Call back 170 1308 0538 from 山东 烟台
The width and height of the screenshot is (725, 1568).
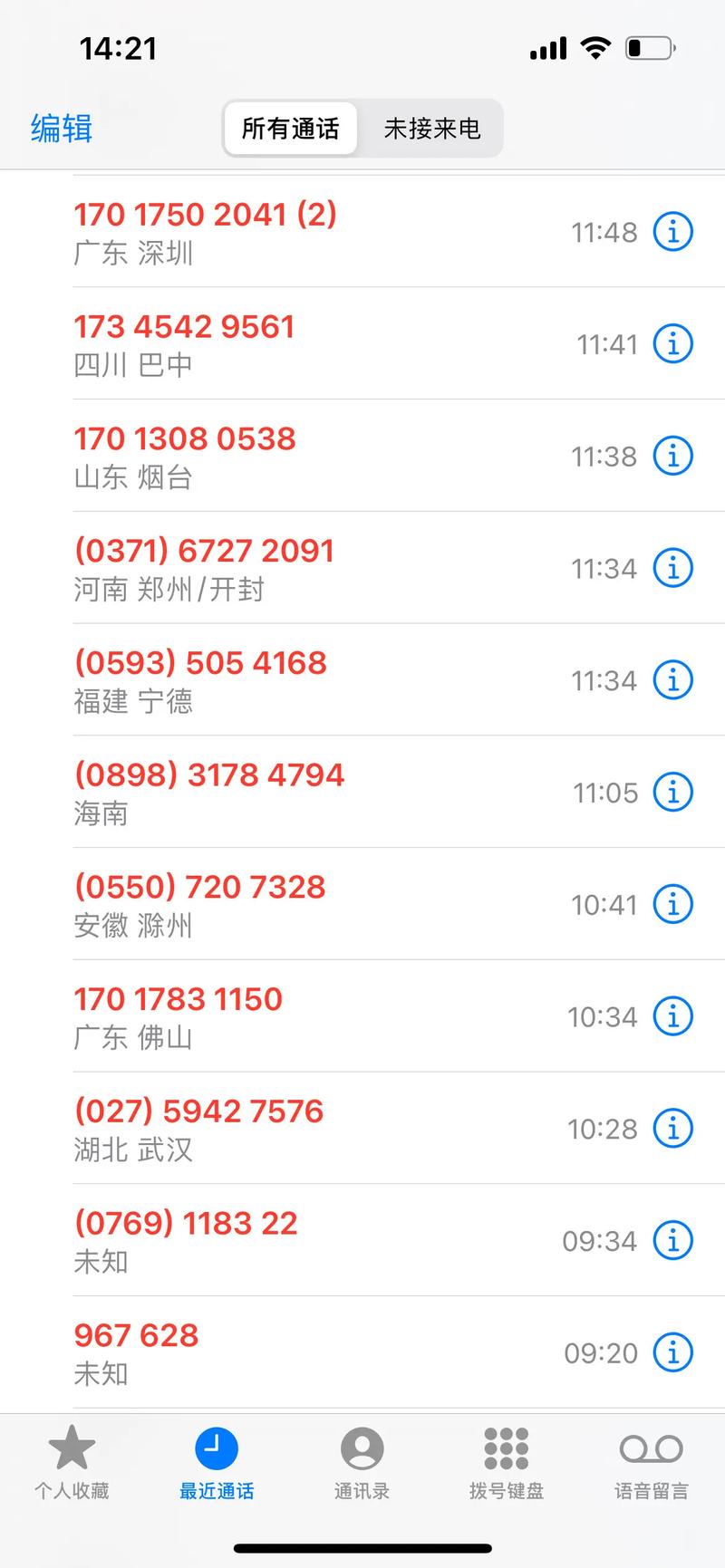pos(272,456)
